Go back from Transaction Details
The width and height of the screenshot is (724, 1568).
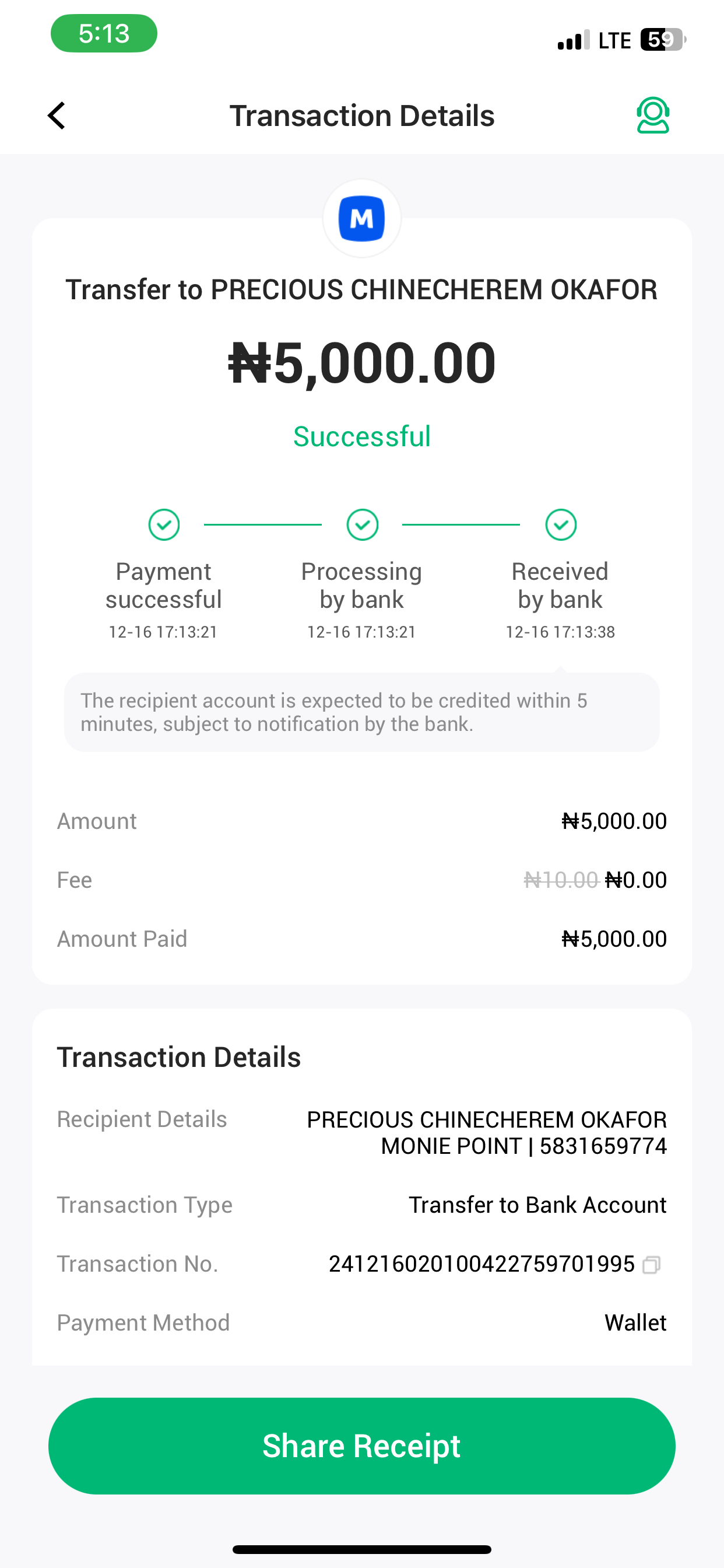[x=57, y=116]
